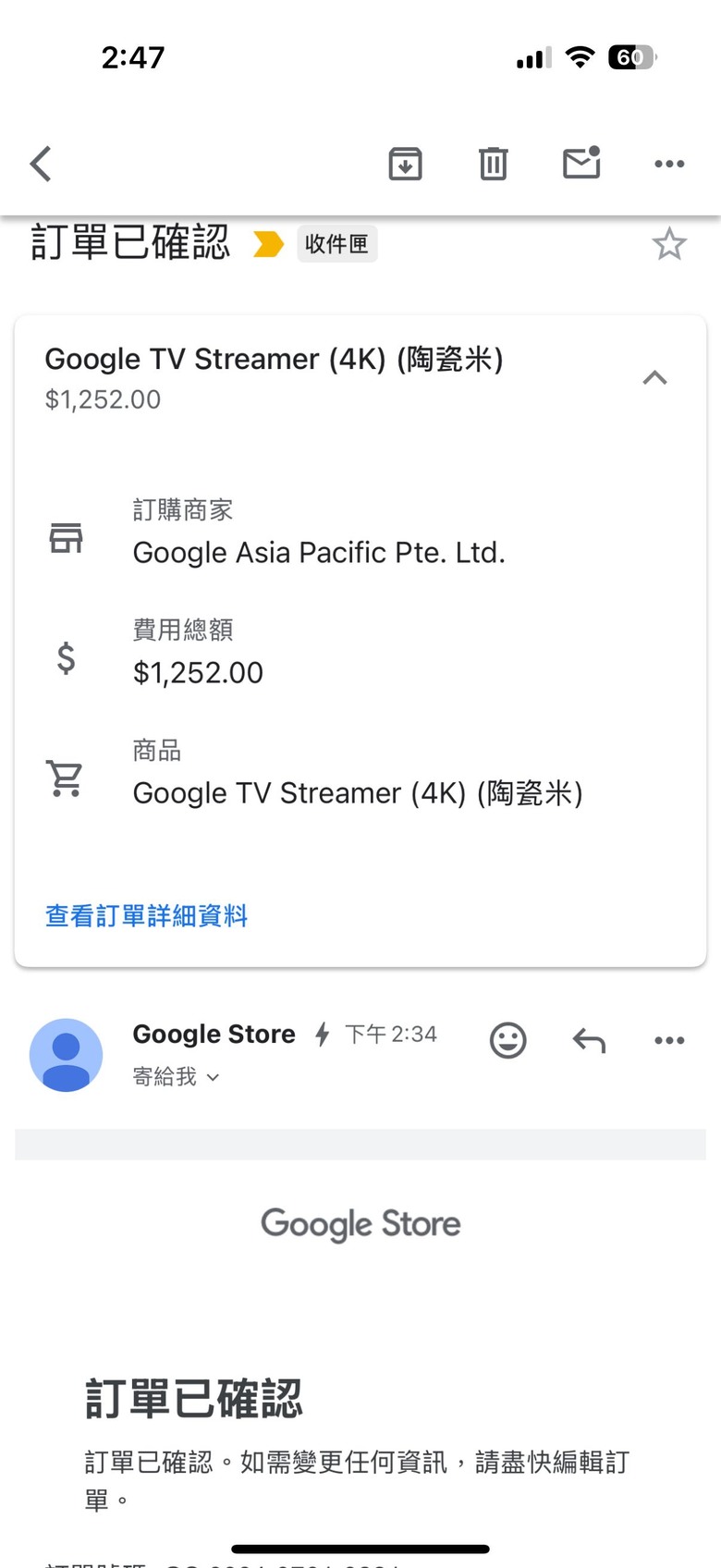Open 查看訂單詳細資料 link

click(x=146, y=915)
